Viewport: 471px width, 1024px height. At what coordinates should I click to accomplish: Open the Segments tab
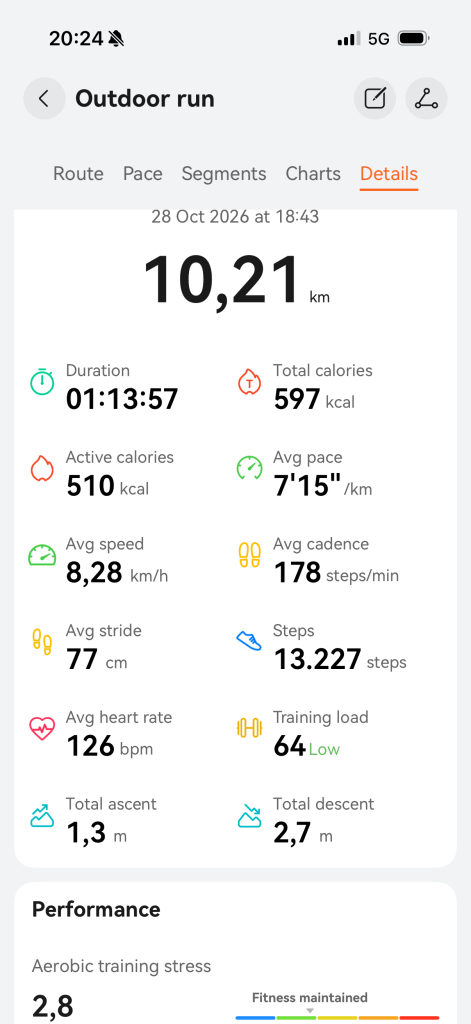click(224, 174)
